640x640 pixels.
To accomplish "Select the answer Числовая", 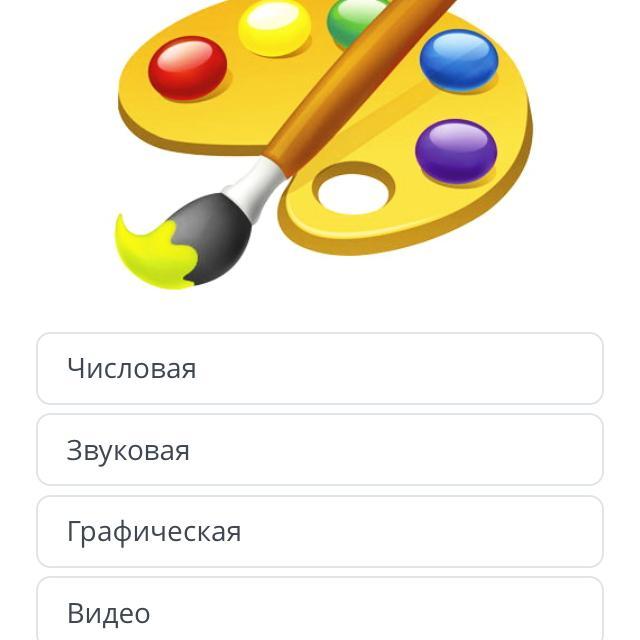I will [320, 369].
